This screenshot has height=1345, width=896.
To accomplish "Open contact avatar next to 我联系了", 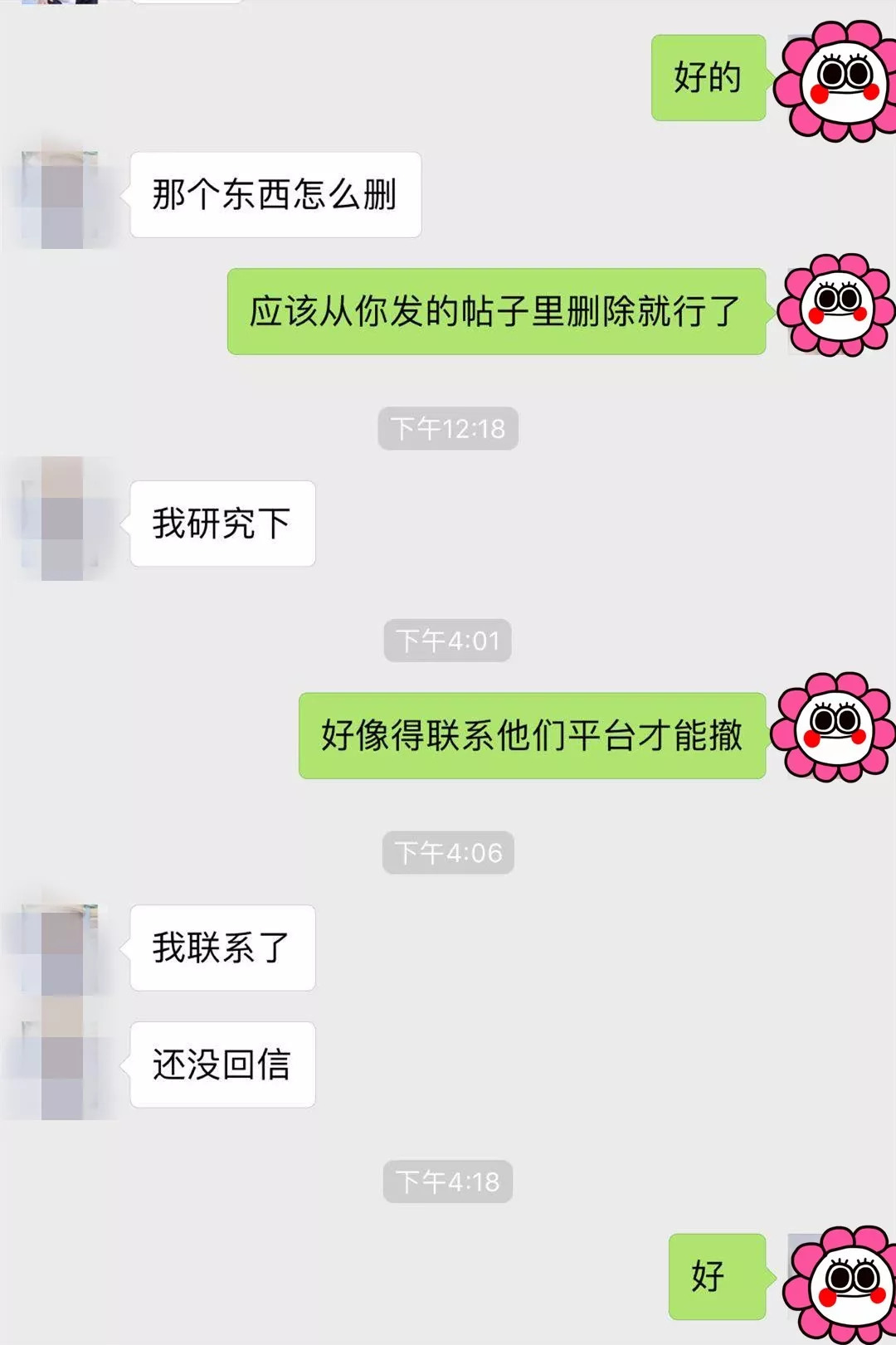I will pos(61,948).
